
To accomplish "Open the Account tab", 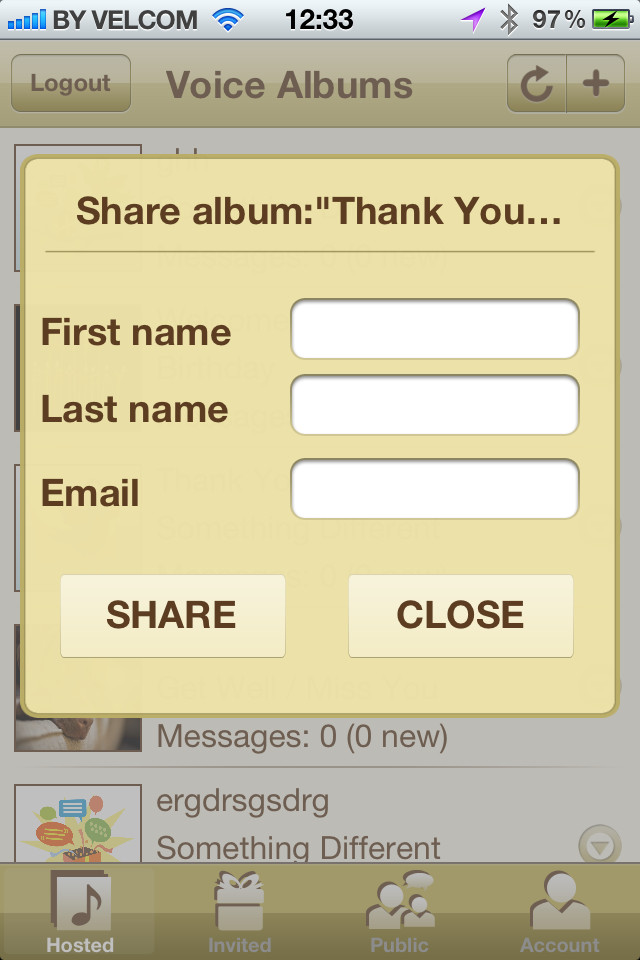I will pyautogui.click(x=559, y=912).
